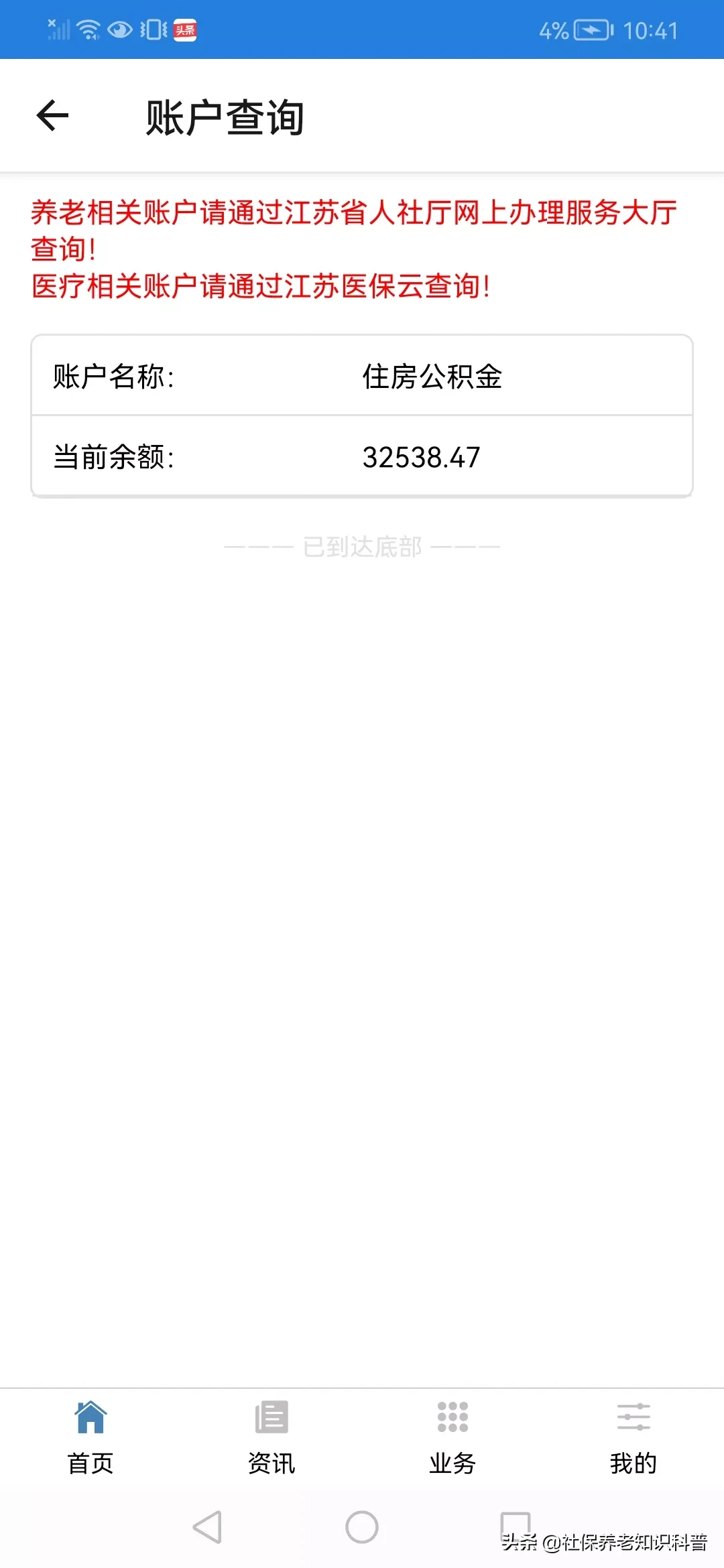Click the red 江苏医保云 notice text
Screen dimensions: 724x1568
[261, 284]
